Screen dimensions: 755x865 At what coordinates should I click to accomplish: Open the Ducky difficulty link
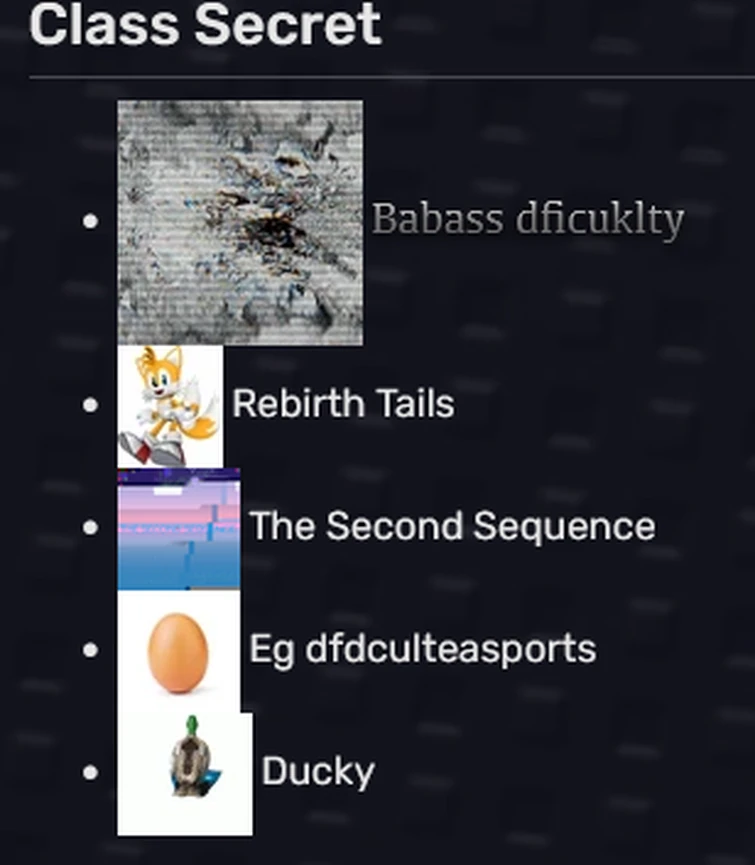318,771
